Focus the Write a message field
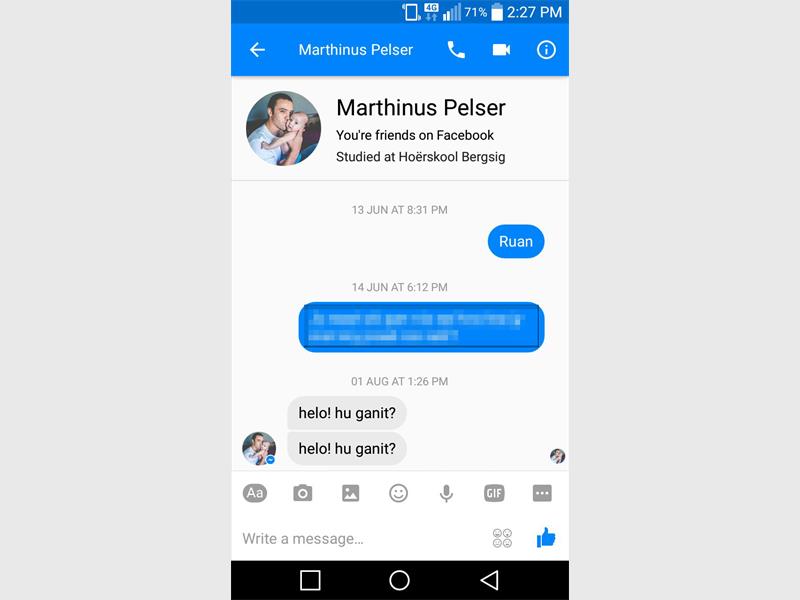Image resolution: width=800 pixels, height=600 pixels. [x=360, y=539]
